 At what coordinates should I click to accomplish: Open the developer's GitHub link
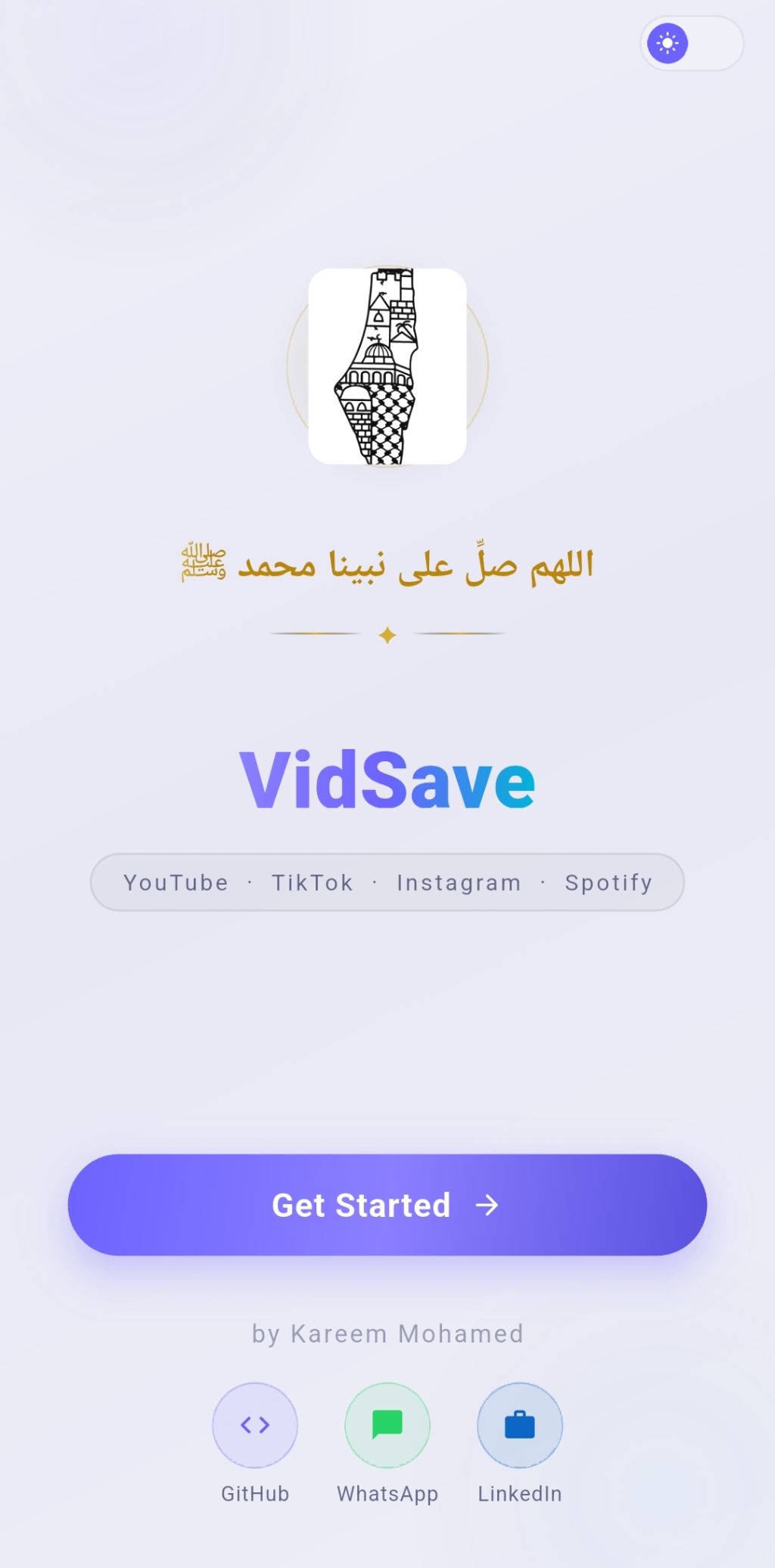point(255,1426)
